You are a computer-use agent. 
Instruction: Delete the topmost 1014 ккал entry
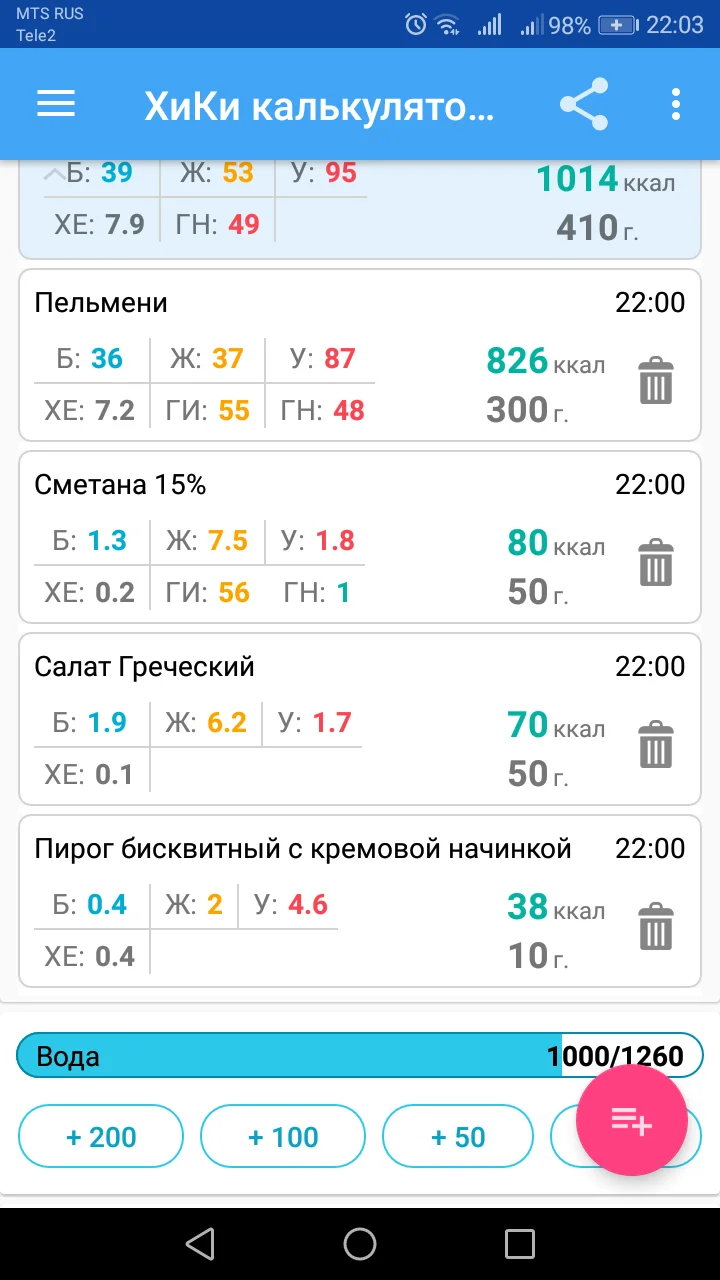[655, 200]
